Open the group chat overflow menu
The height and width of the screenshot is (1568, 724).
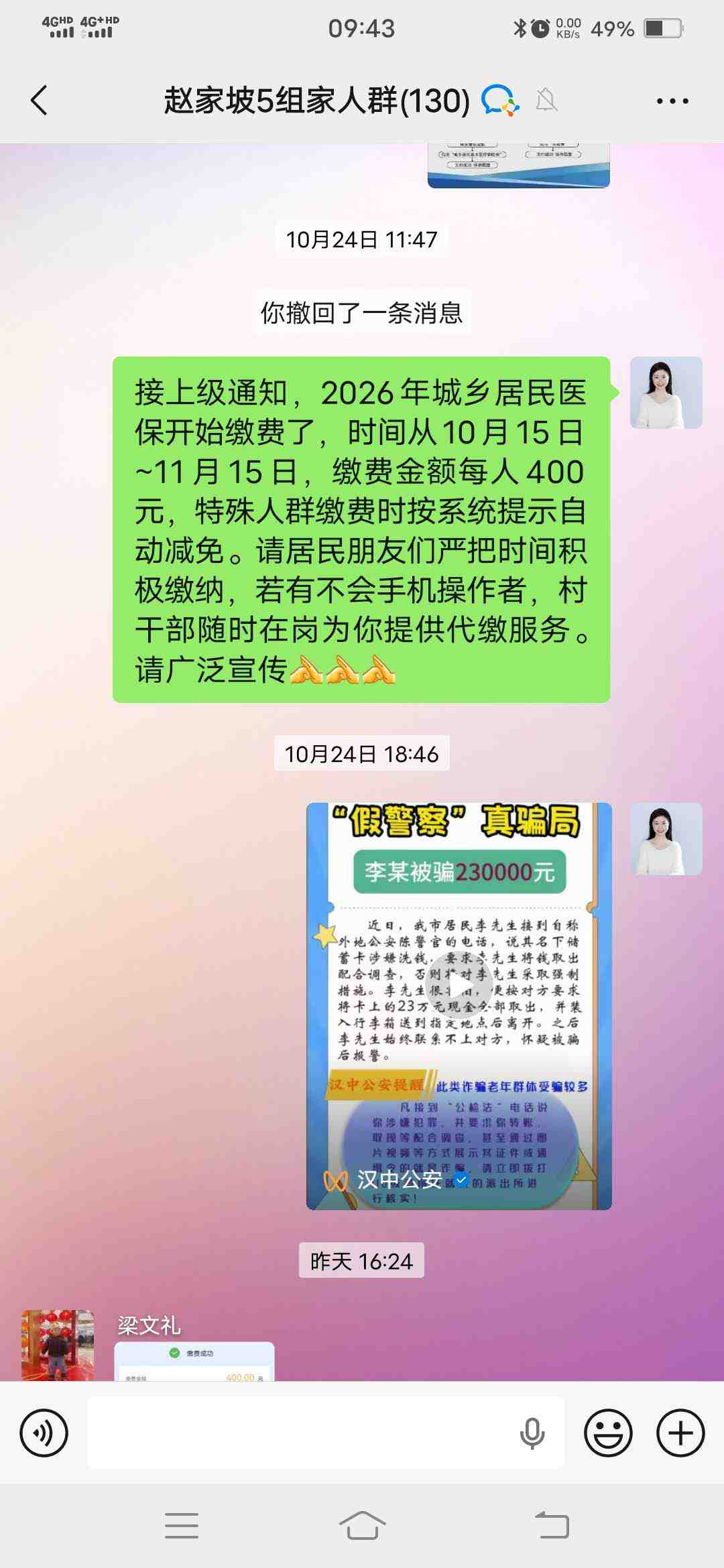tap(672, 101)
